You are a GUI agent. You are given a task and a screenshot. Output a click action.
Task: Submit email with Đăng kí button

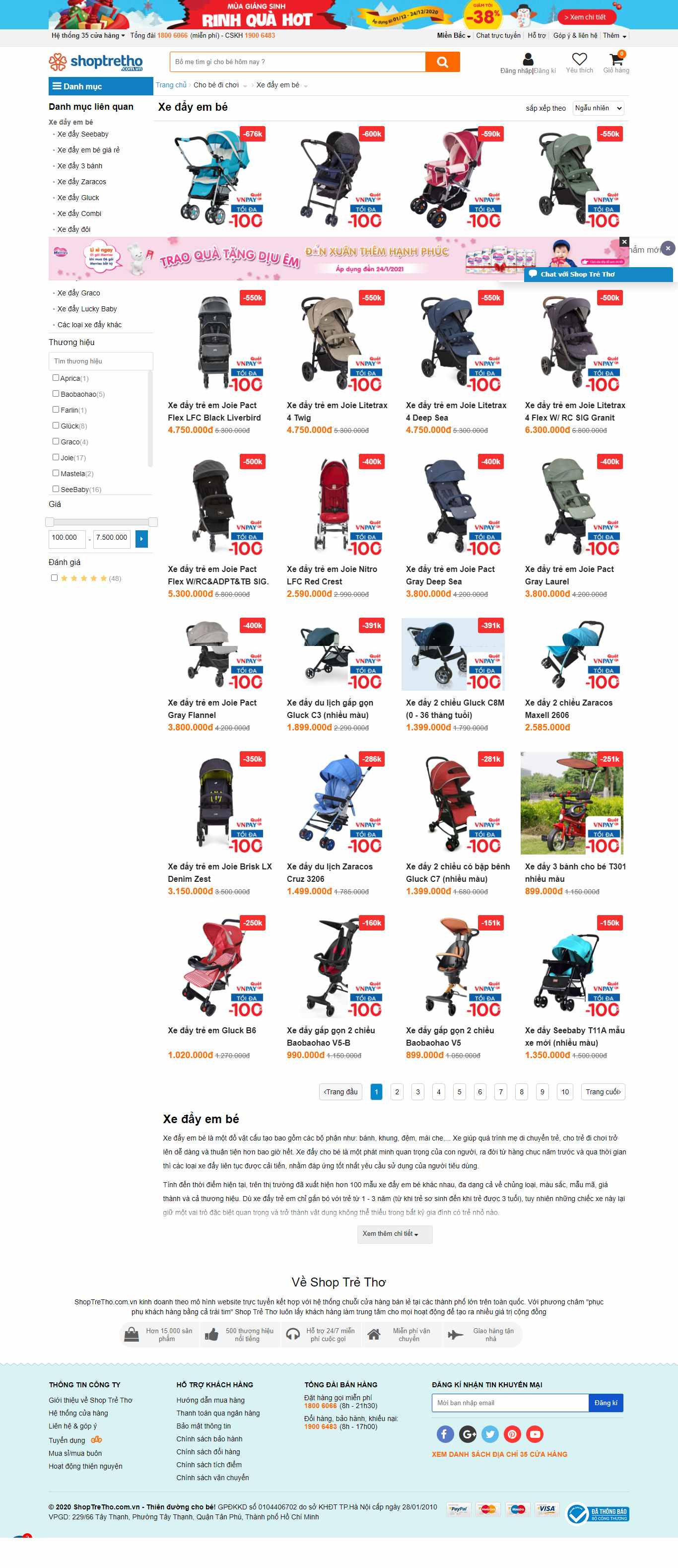[x=605, y=1403]
